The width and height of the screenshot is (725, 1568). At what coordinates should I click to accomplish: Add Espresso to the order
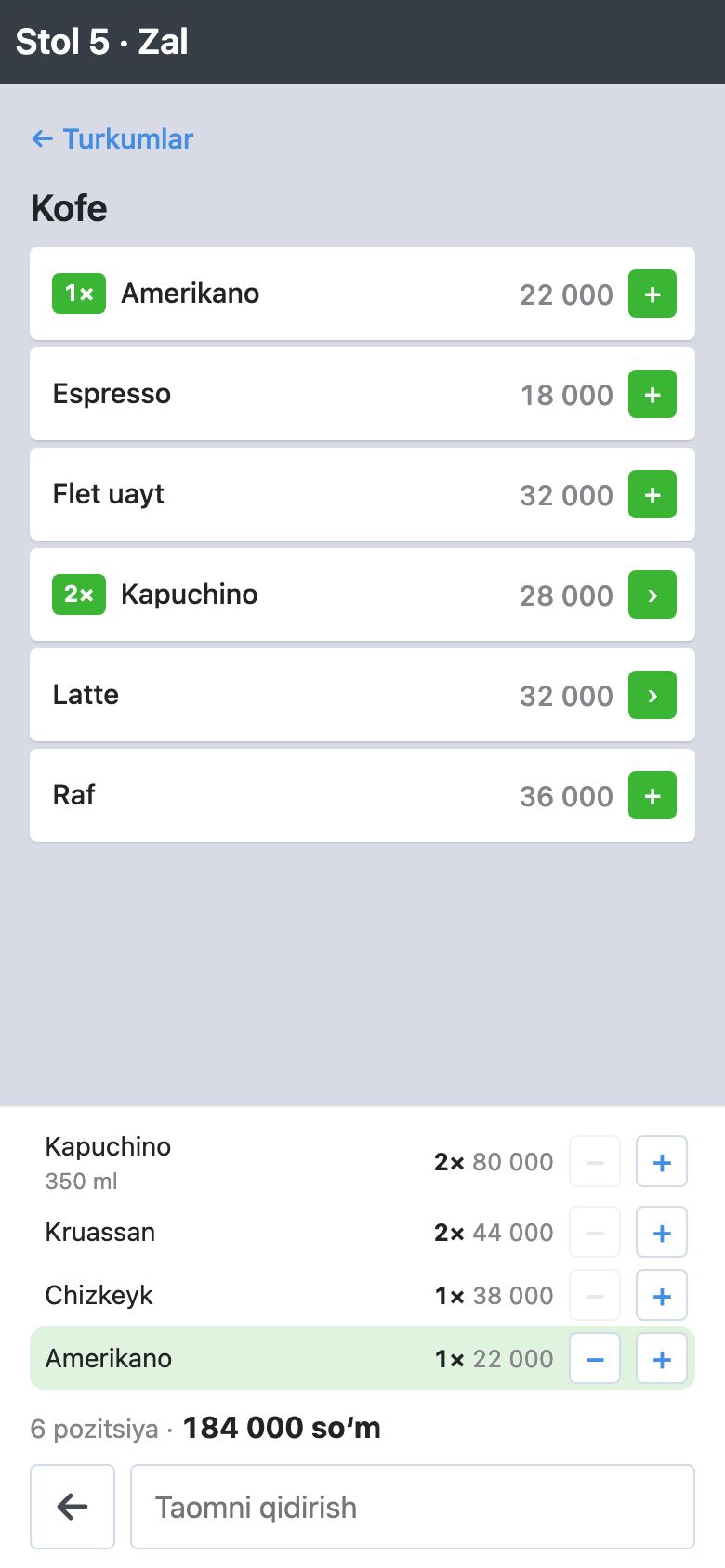pyautogui.click(x=652, y=394)
